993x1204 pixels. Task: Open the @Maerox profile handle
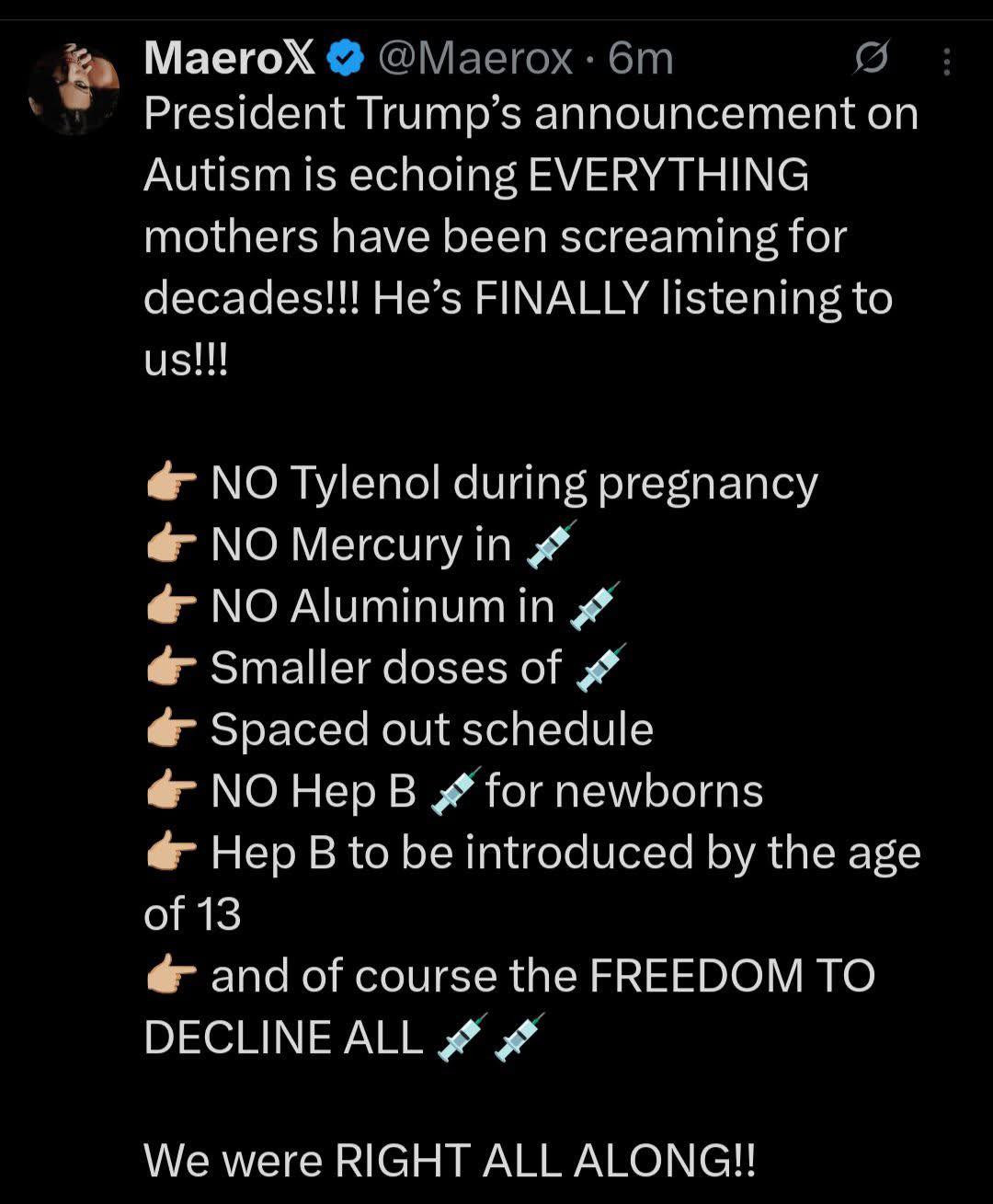(475, 60)
